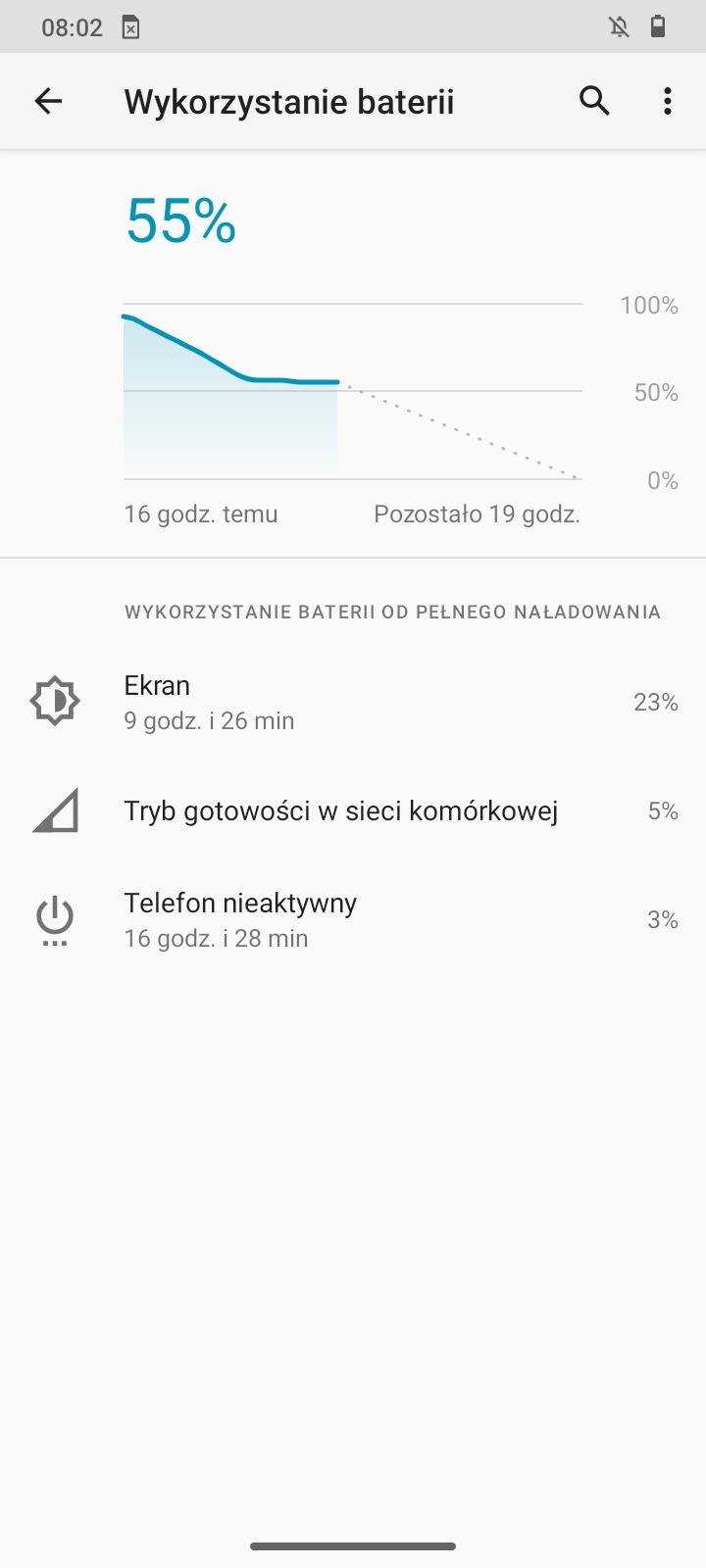Tap the navigation gesture bar at bottom

pyautogui.click(x=353, y=1545)
